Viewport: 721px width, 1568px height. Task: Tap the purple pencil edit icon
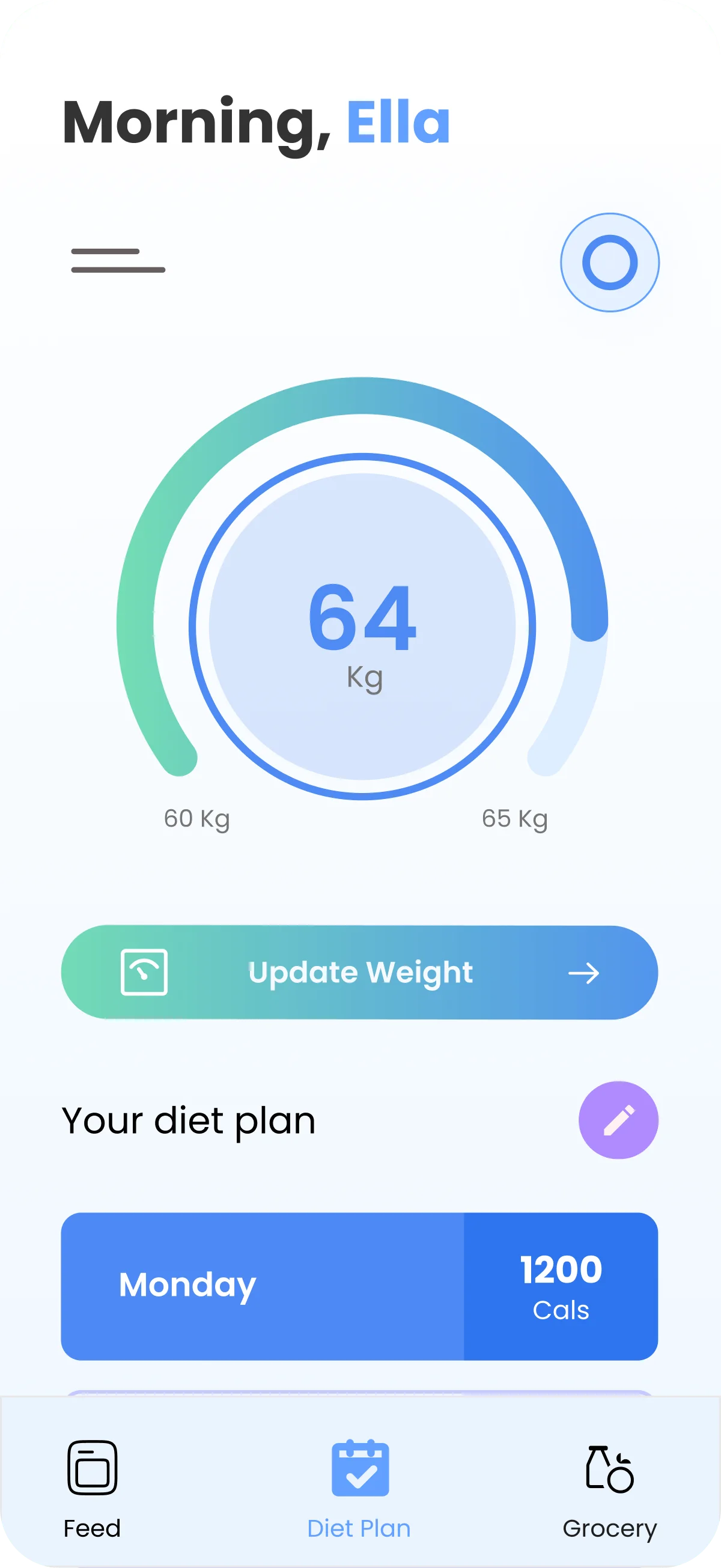pyautogui.click(x=618, y=1119)
